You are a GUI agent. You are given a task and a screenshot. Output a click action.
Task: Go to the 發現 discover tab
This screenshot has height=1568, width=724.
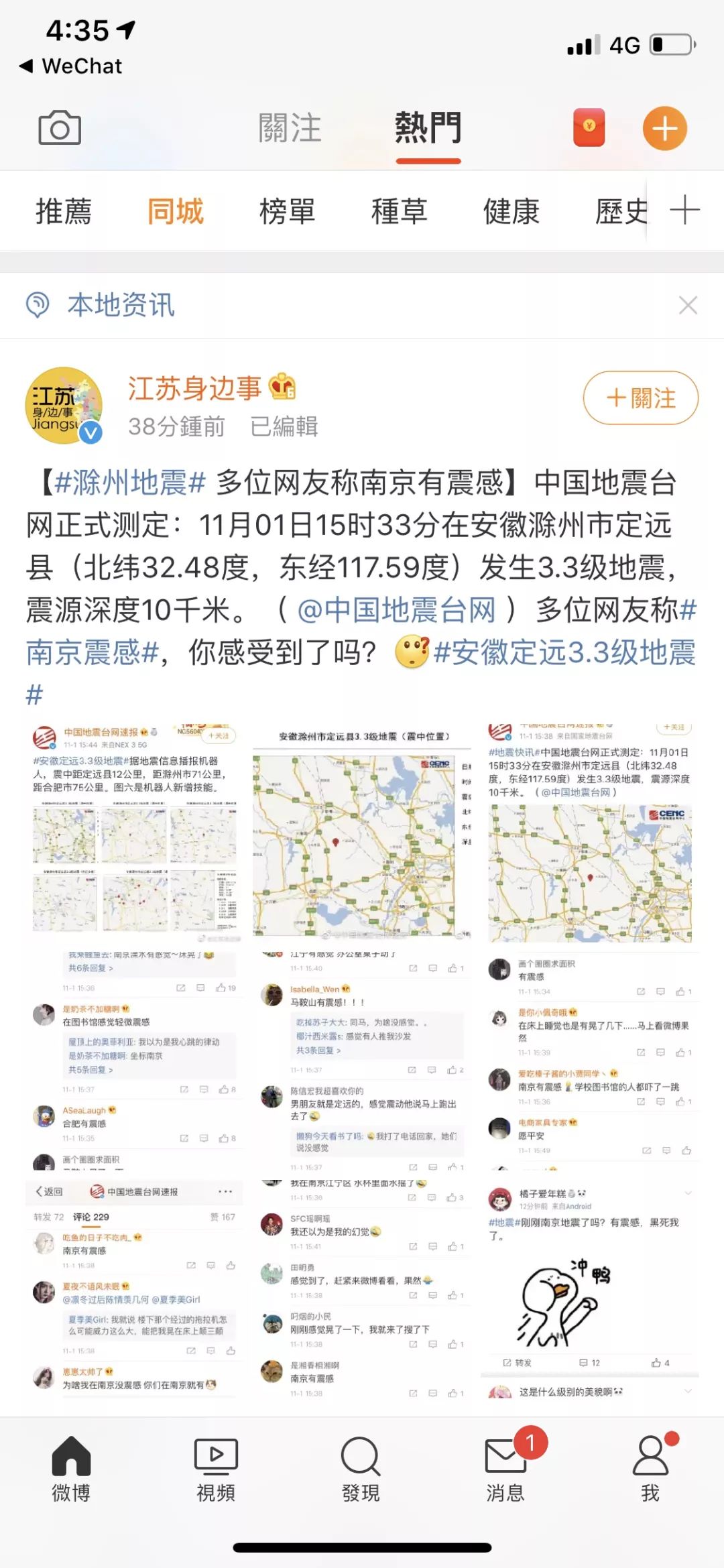361,1469
